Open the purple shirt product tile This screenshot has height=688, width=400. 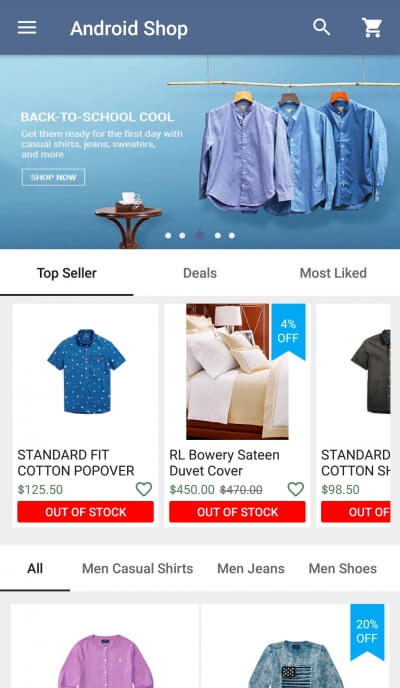tap(105, 646)
